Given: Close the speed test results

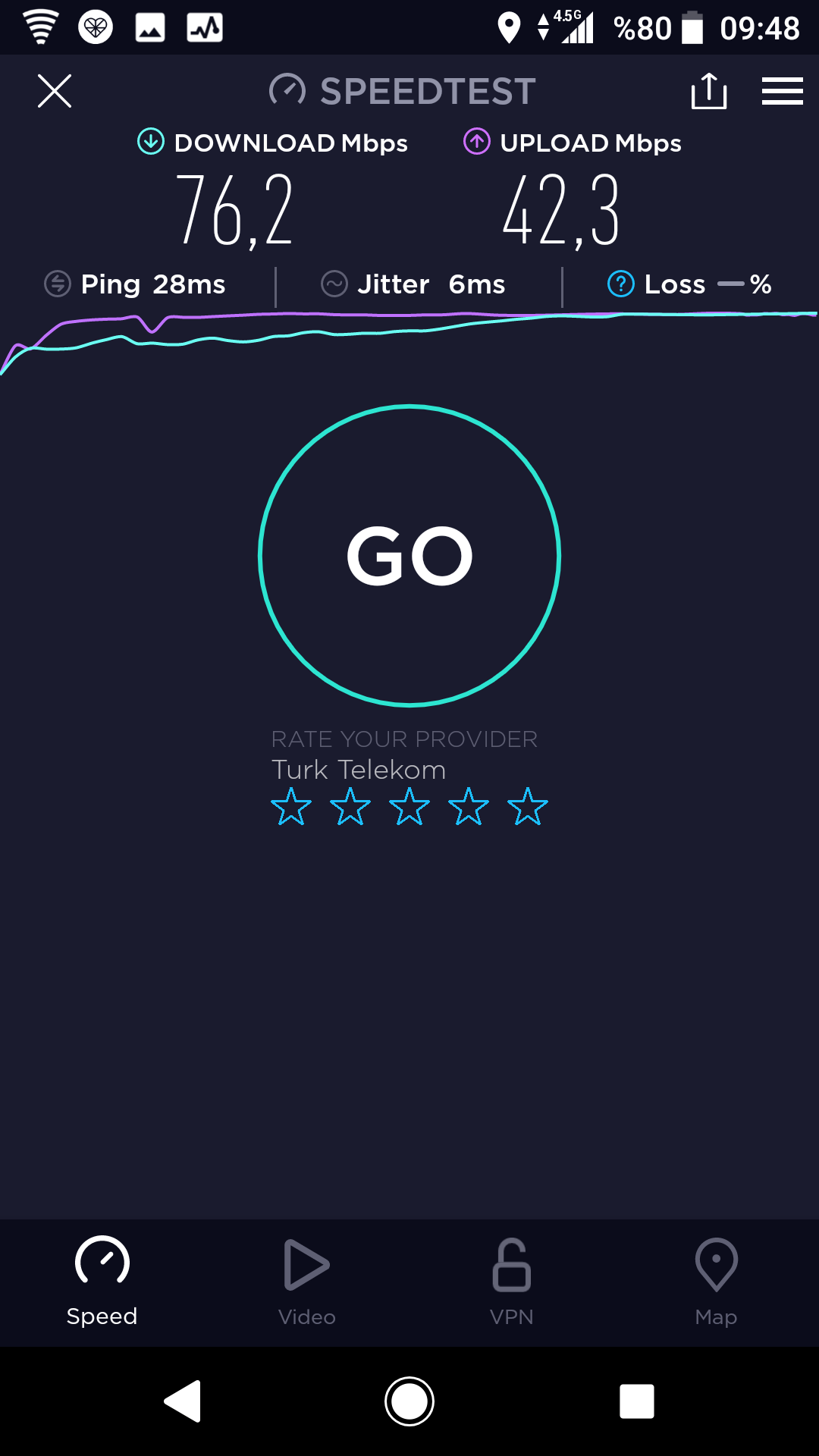Looking at the screenshot, I should pos(55,91).
